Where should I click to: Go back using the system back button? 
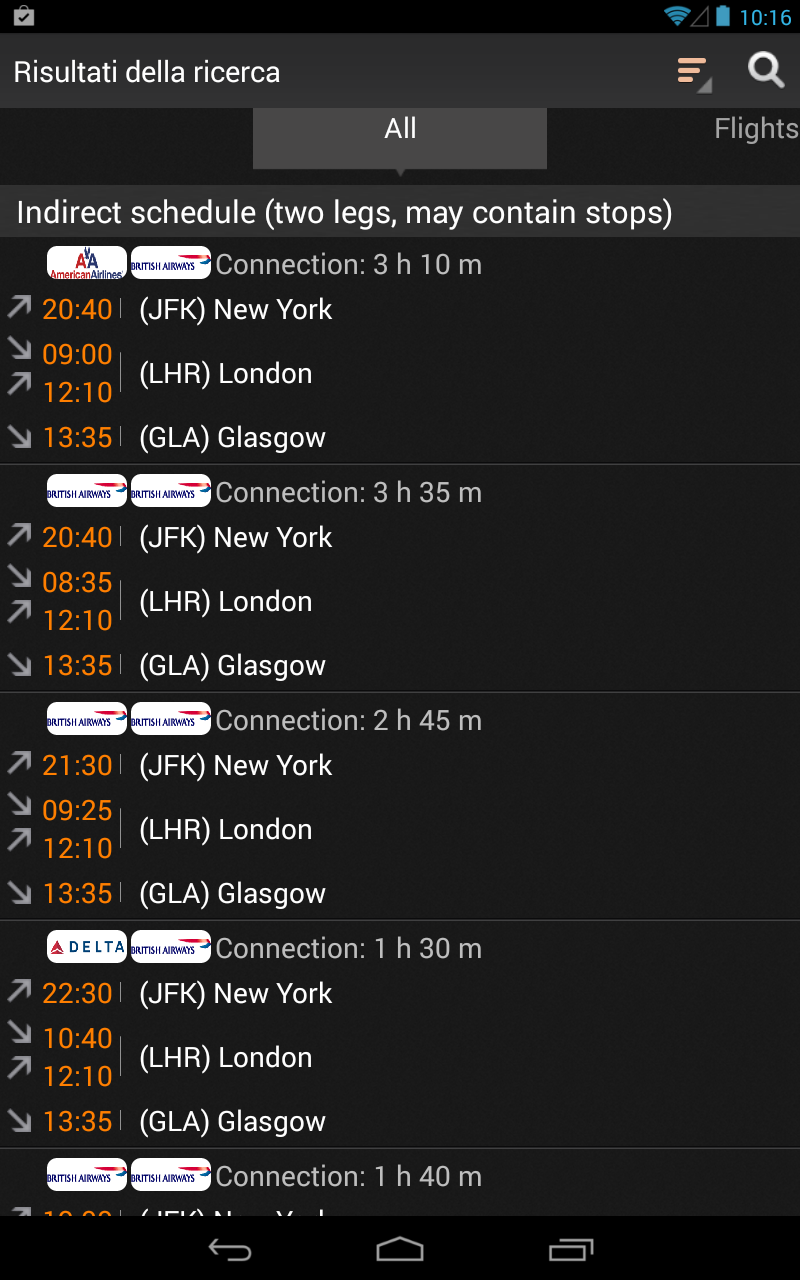pos(229,1249)
